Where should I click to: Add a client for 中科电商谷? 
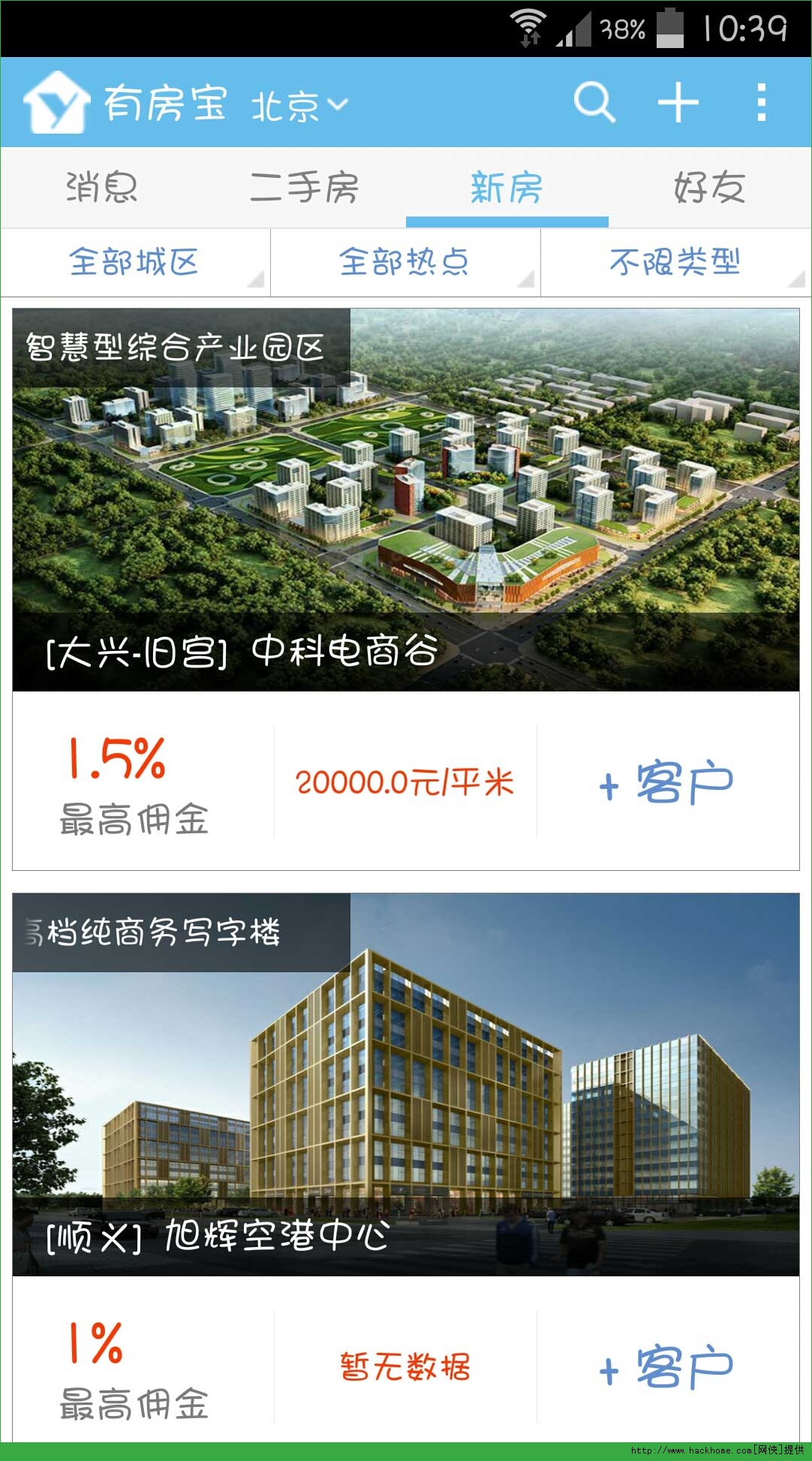pyautogui.click(x=667, y=782)
